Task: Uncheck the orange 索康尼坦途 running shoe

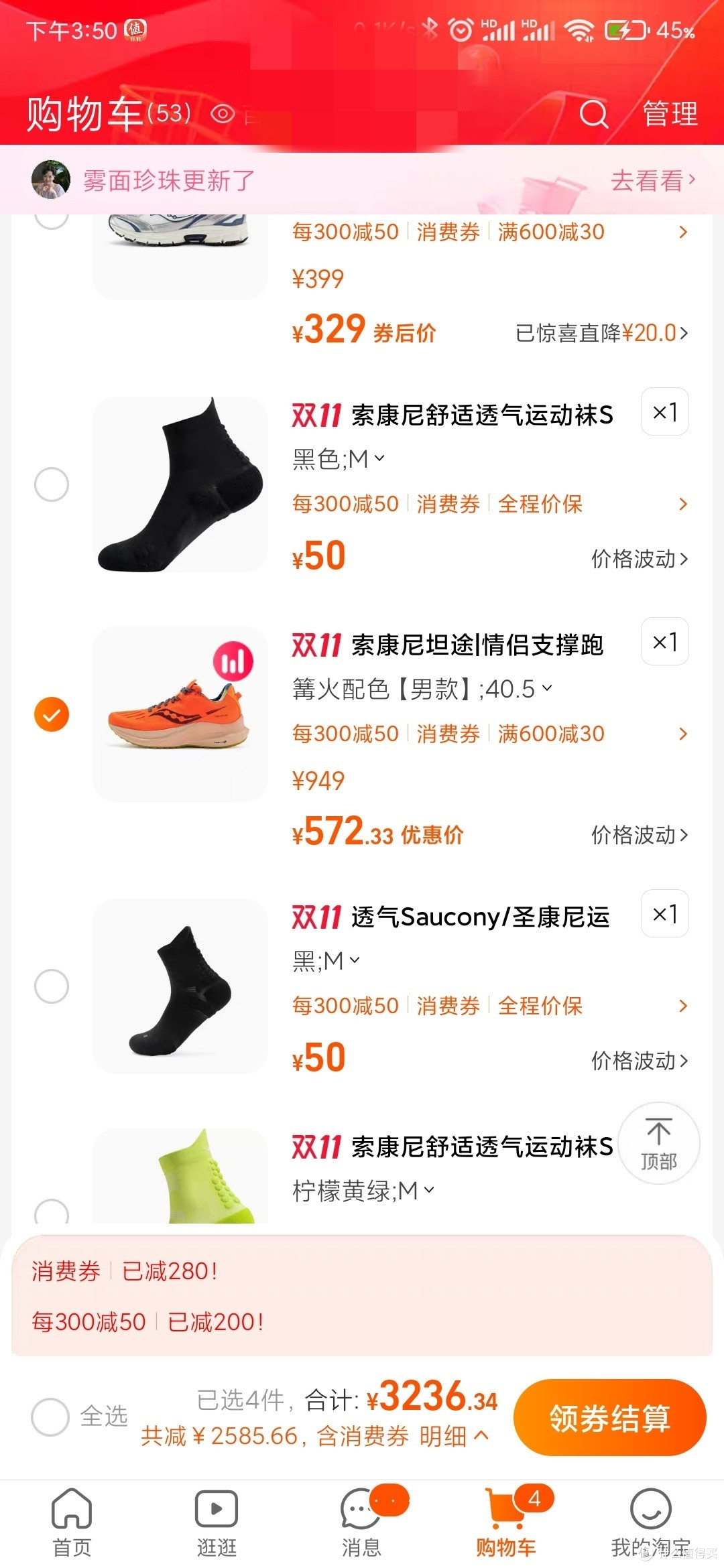Action: [x=52, y=714]
